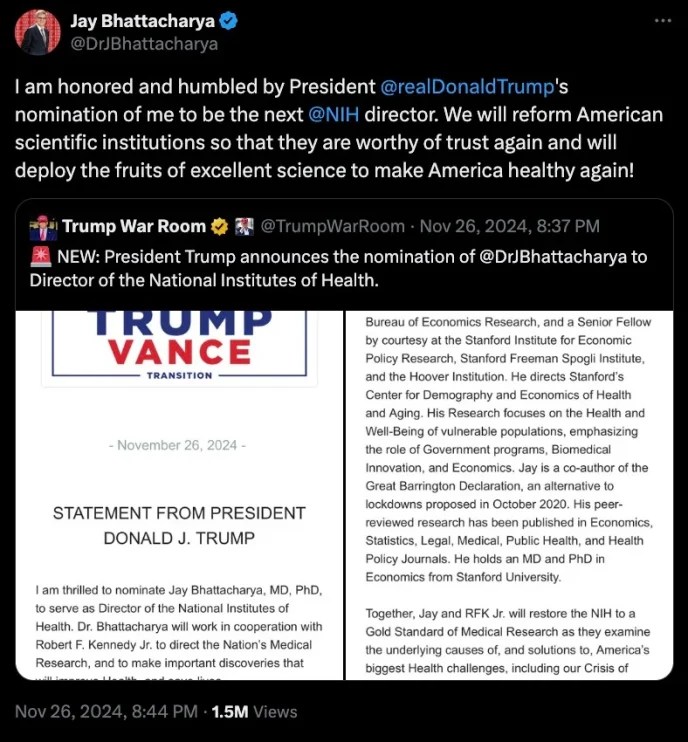View the @DrJBhattacharya handle profile

pos(143,44)
